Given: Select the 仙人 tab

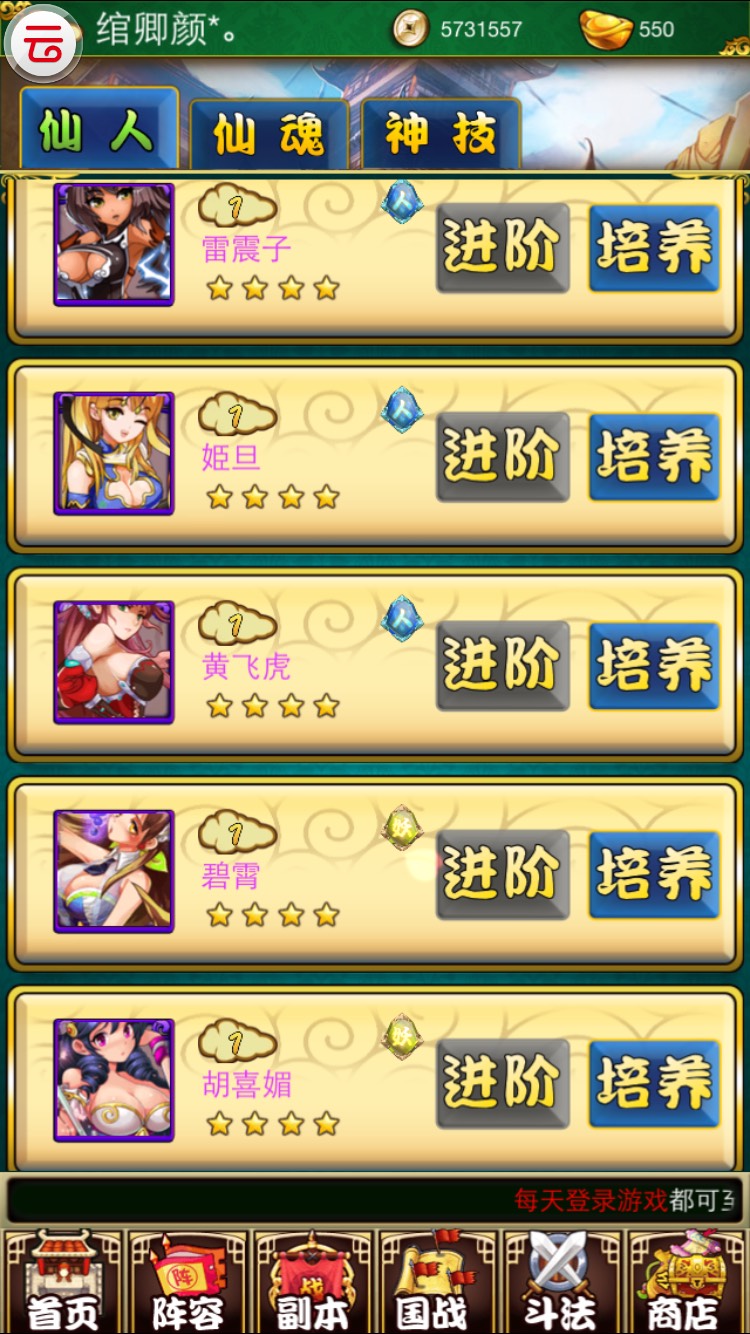Looking at the screenshot, I should click(x=98, y=130).
